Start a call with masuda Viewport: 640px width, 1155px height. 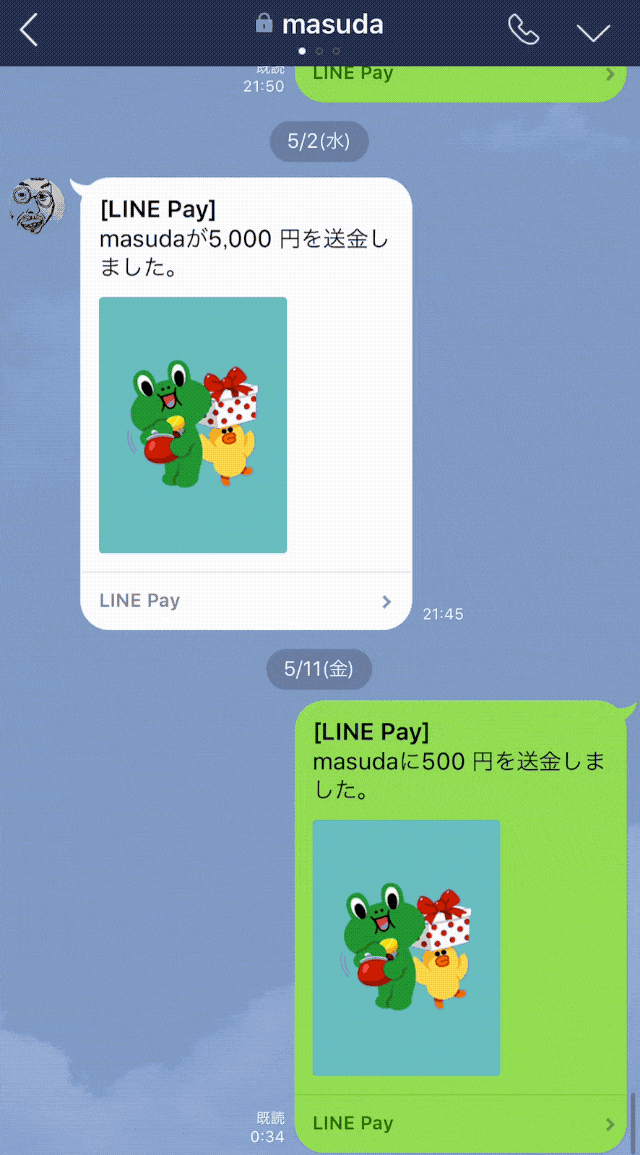523,30
